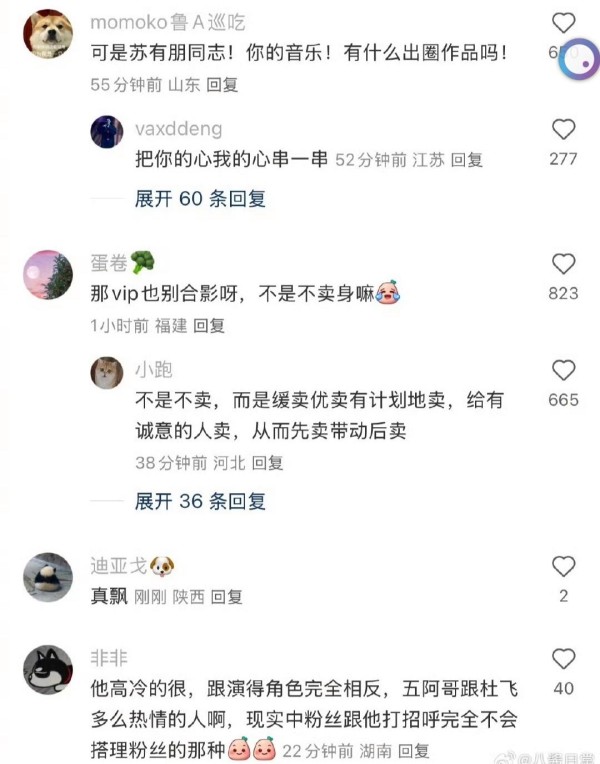Screen dimensions: 600x764
Task: Like 非非's comment
Action: 564,659
